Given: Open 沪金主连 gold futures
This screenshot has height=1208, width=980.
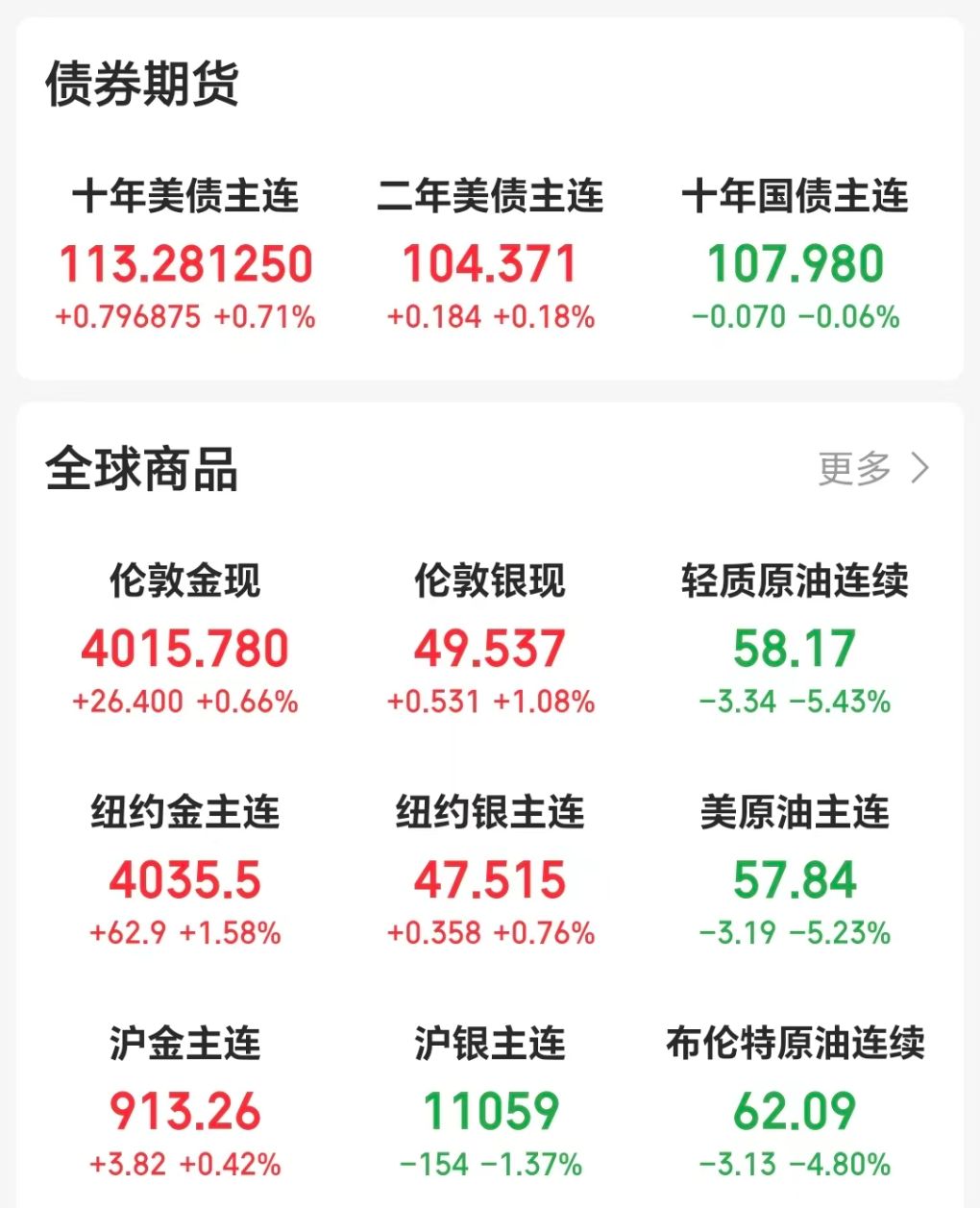Looking at the screenshot, I should point(185,1103).
